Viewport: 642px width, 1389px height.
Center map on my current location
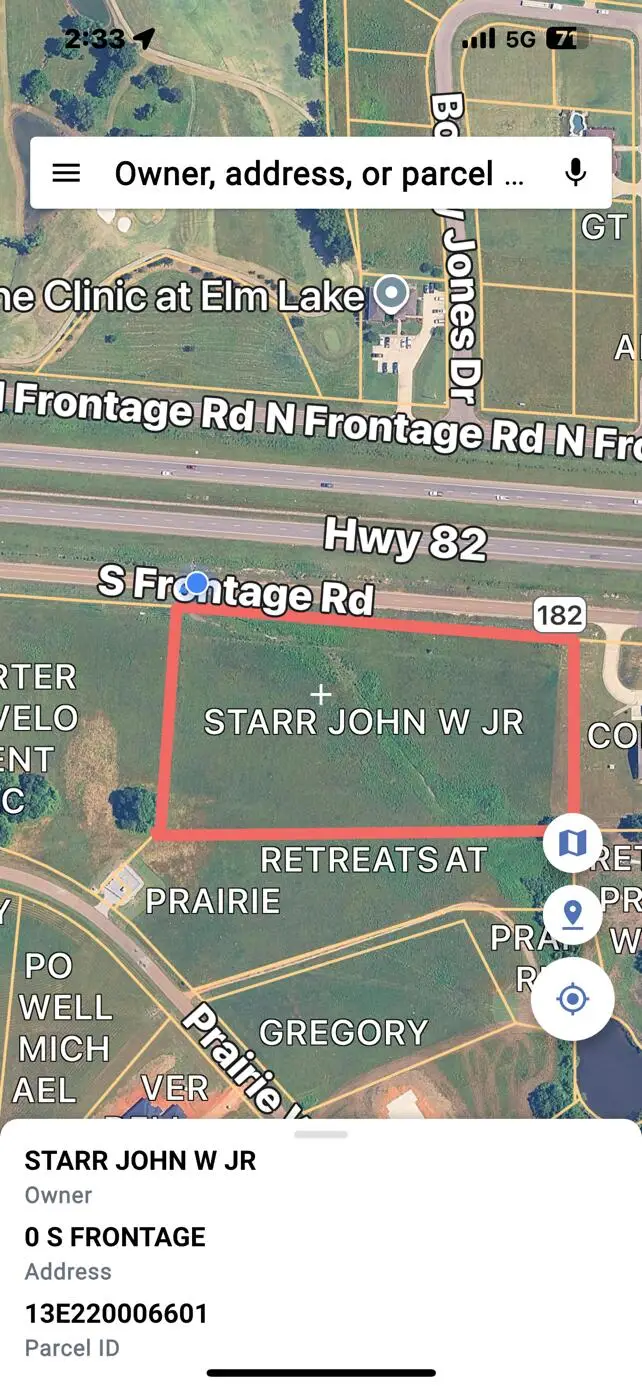tap(572, 999)
